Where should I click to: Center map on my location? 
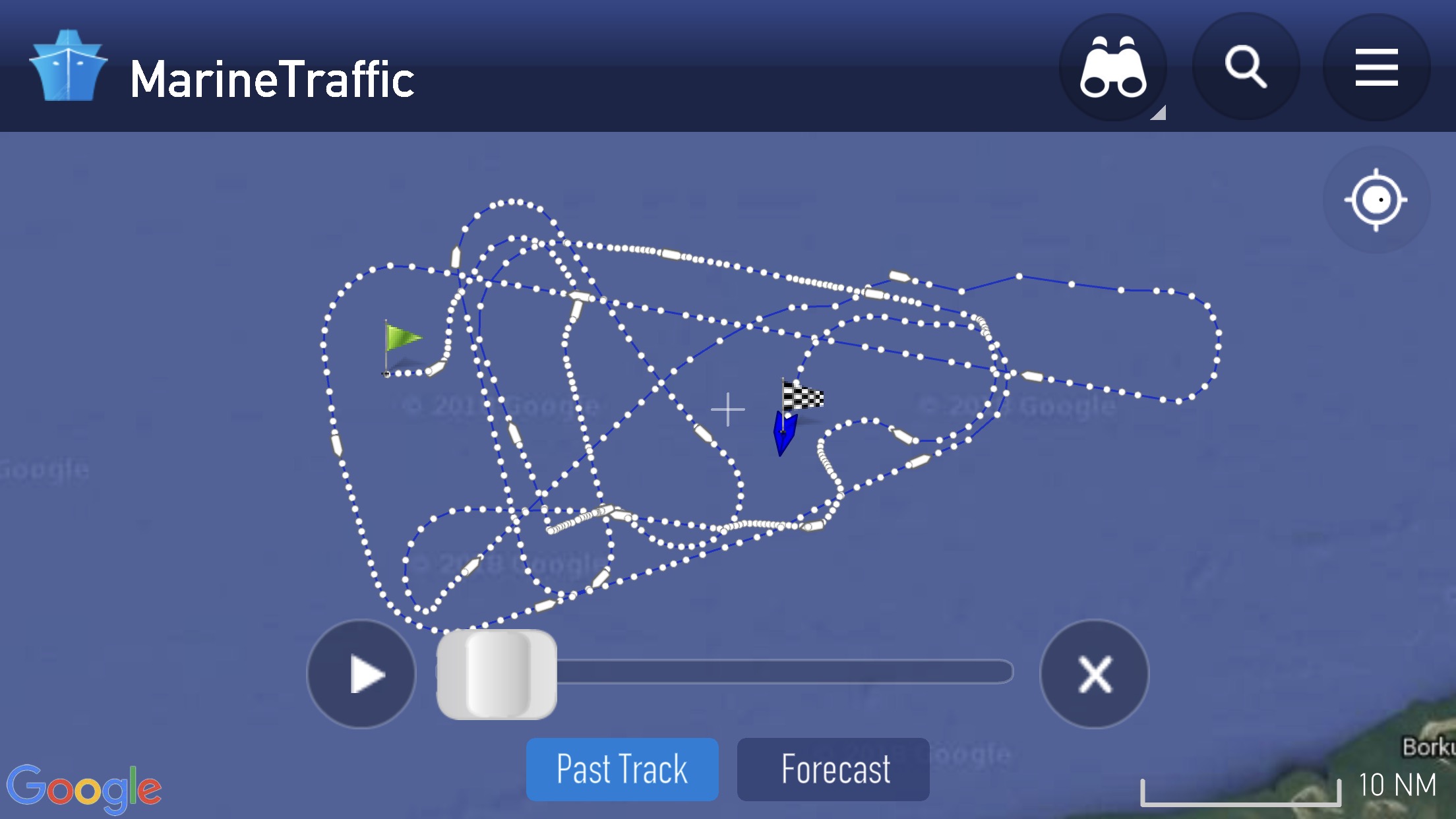1376,199
